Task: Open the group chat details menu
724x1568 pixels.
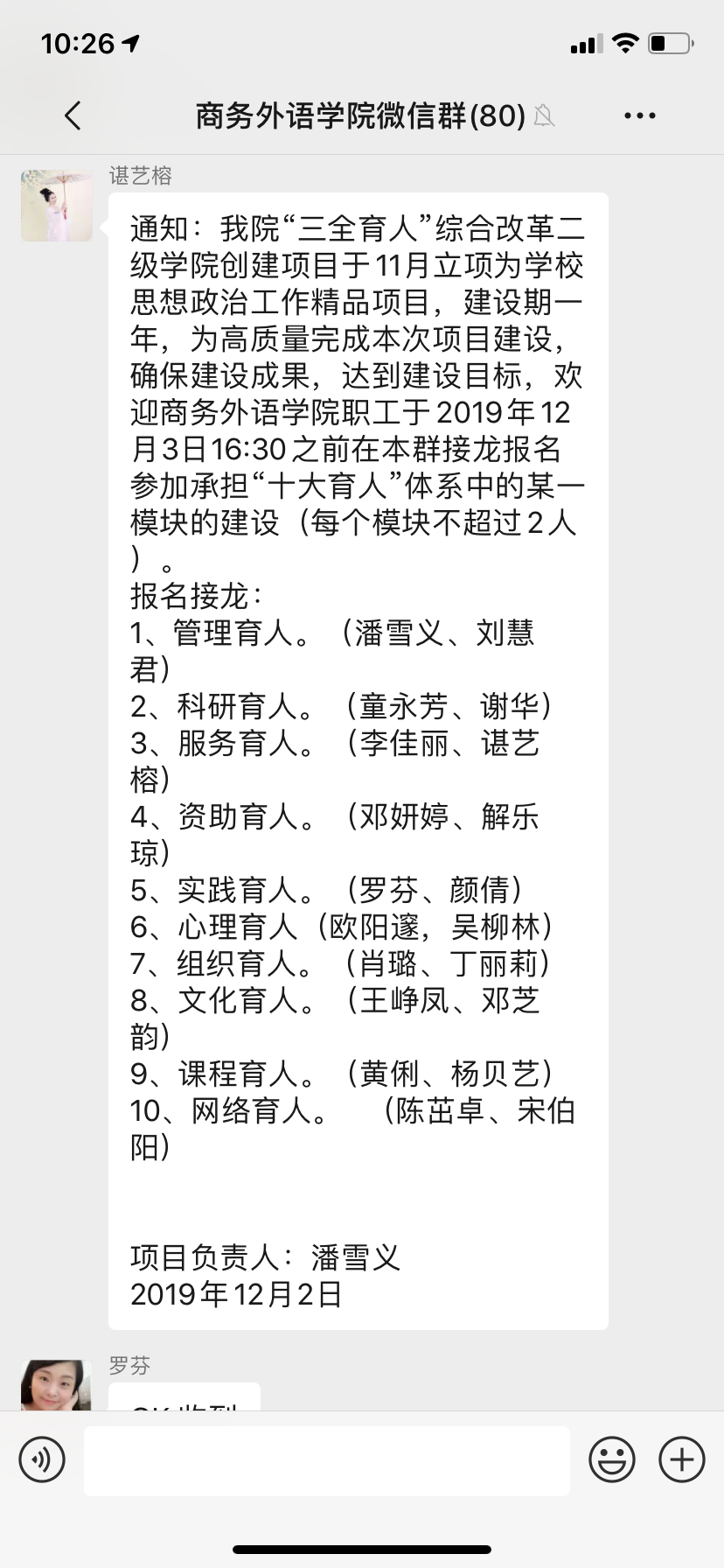Action: coord(640,115)
